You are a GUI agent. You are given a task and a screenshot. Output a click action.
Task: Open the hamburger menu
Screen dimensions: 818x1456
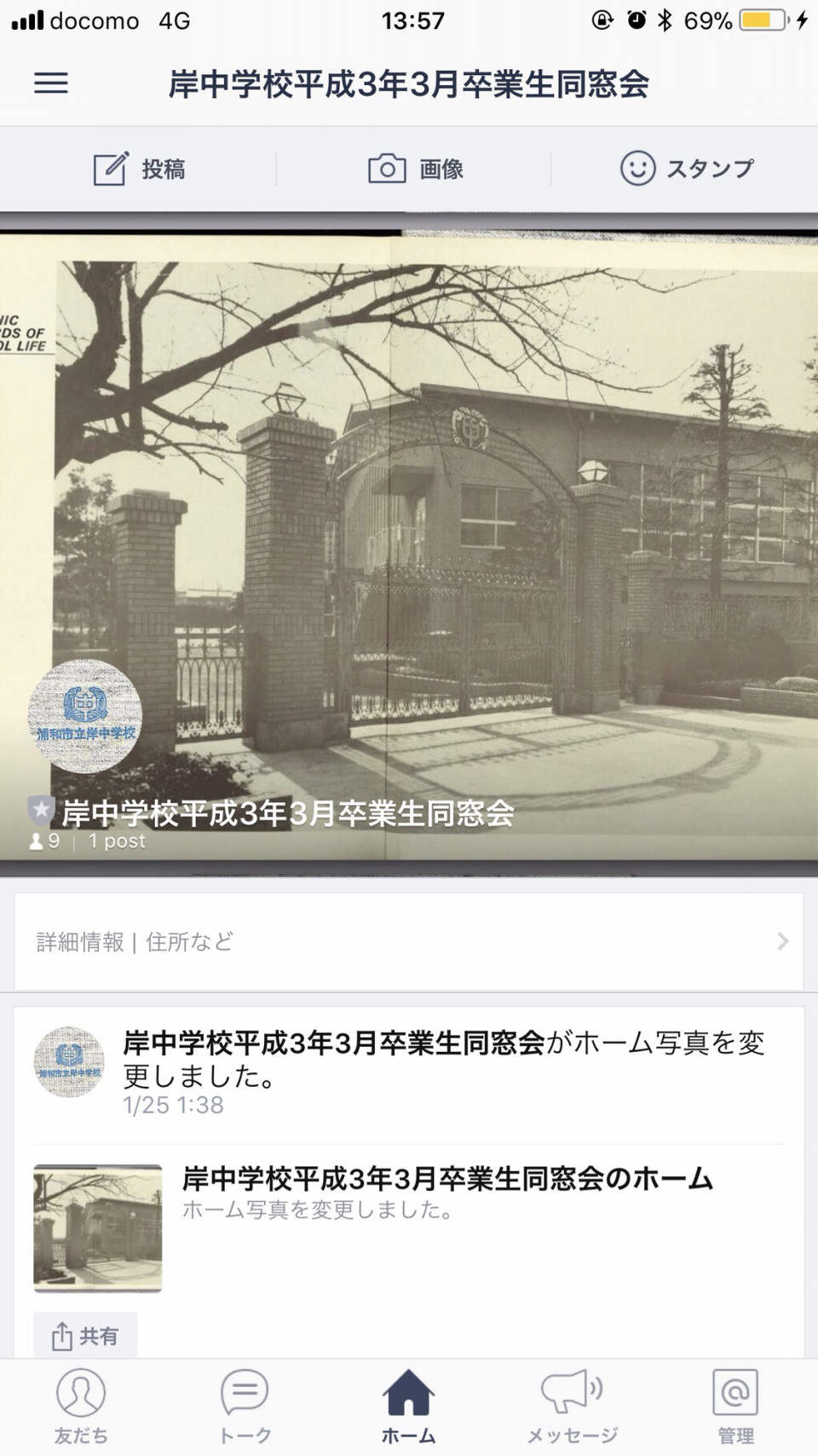[51, 84]
